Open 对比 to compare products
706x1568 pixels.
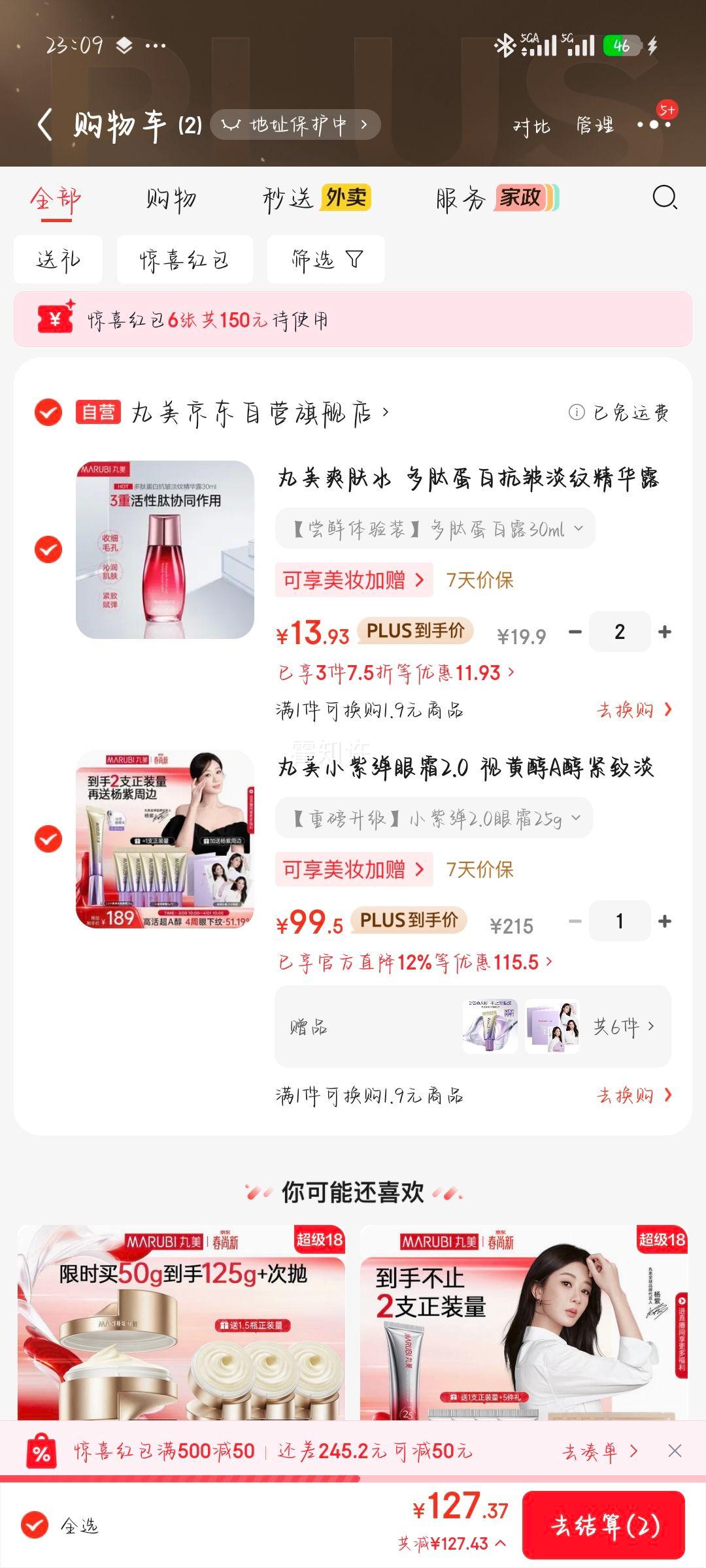coord(531,125)
